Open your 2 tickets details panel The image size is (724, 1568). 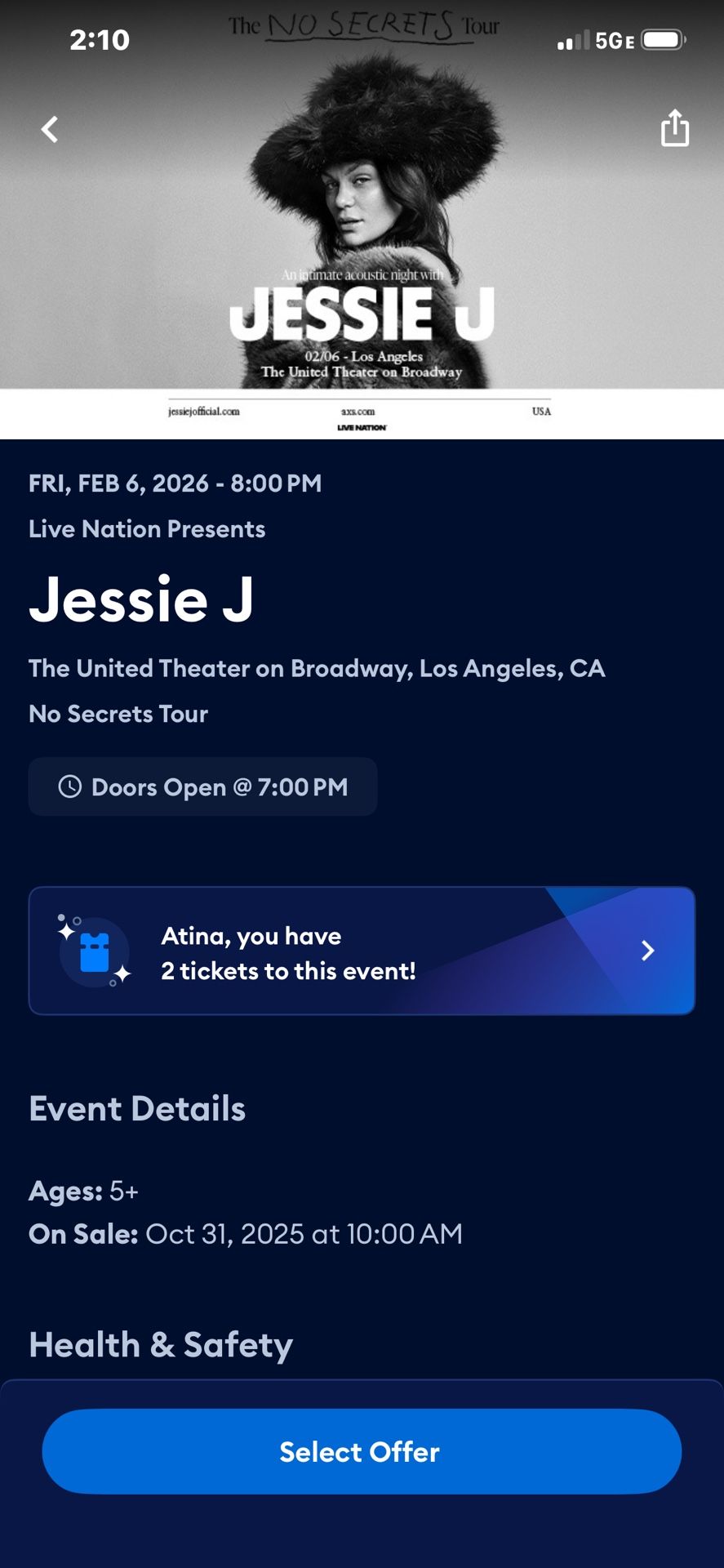point(361,950)
